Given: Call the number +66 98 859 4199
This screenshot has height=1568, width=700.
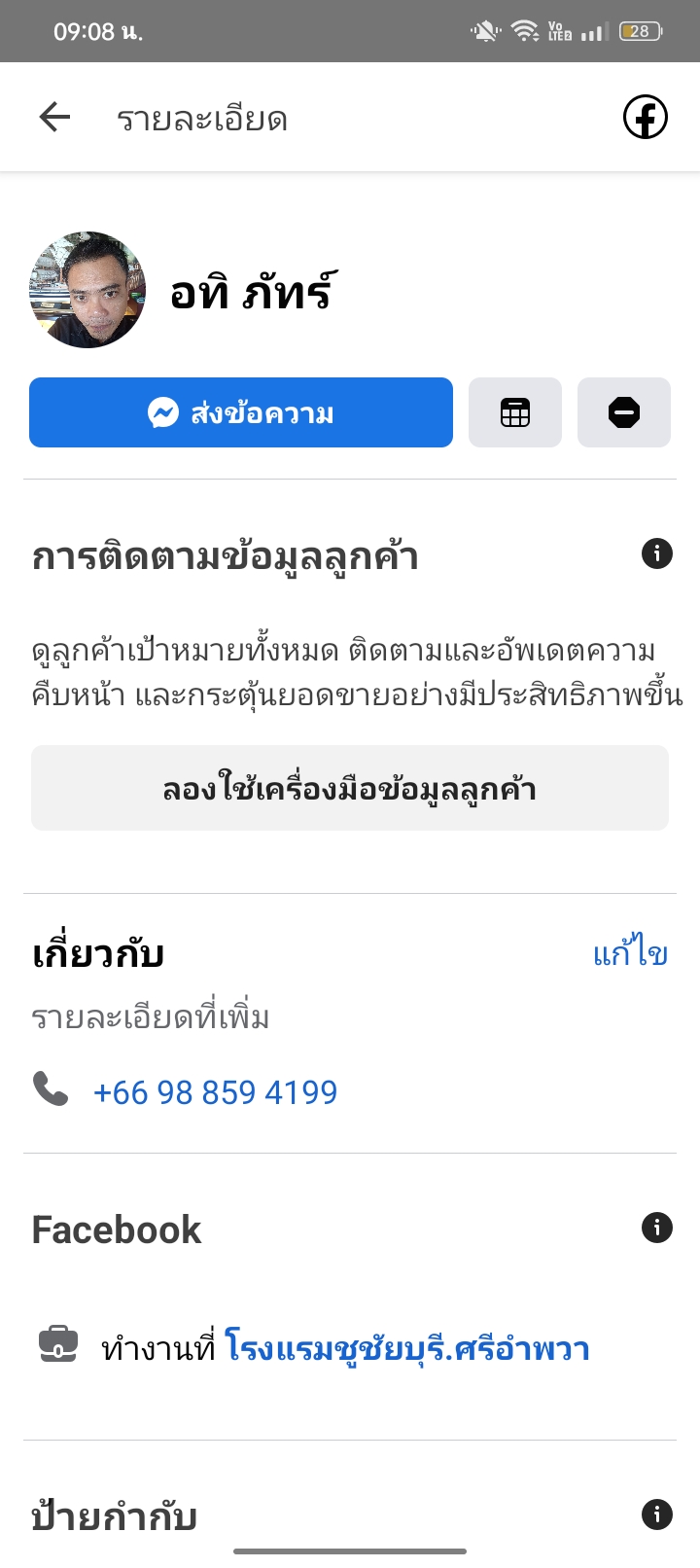Looking at the screenshot, I should click(x=215, y=1092).
